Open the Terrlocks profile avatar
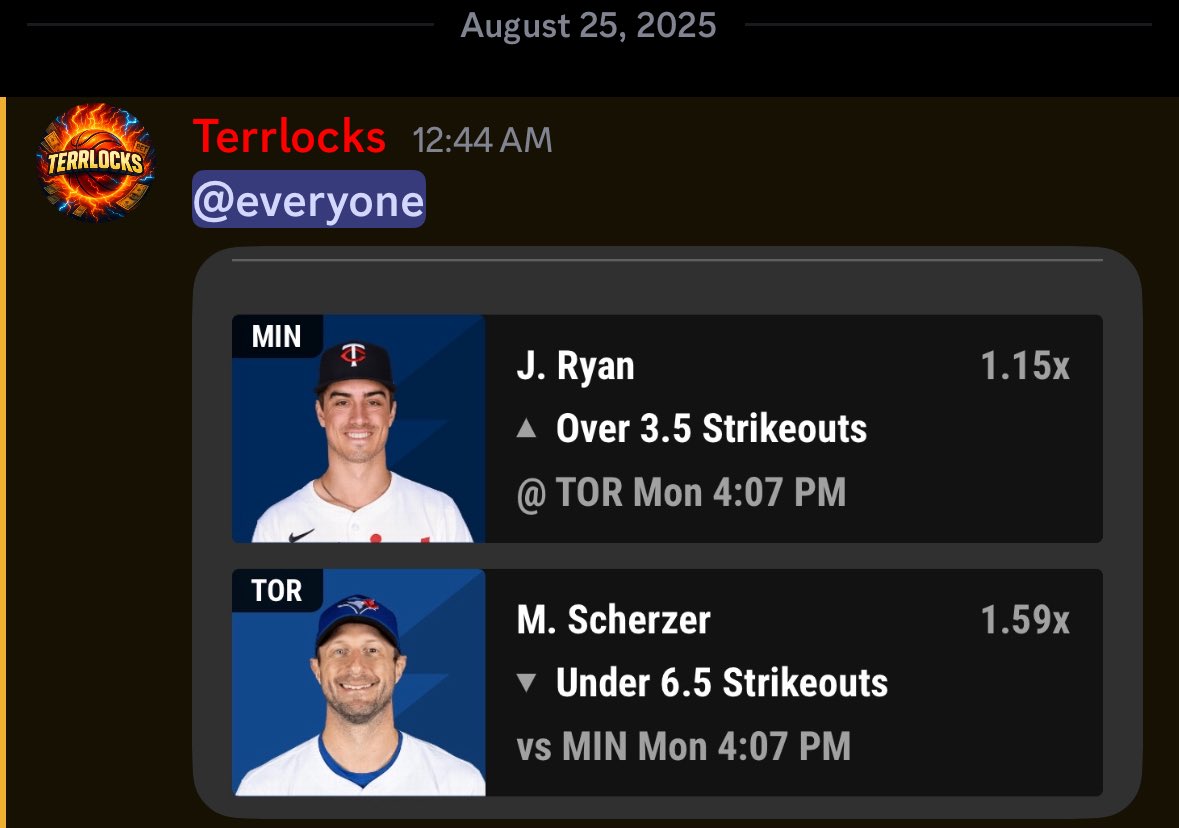Image resolution: width=1179 pixels, height=828 pixels. coord(96,162)
